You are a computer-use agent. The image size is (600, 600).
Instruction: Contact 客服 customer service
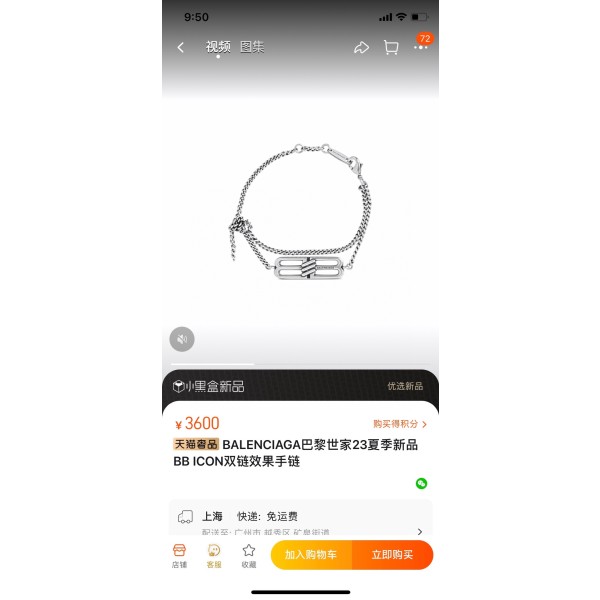[x=214, y=555]
